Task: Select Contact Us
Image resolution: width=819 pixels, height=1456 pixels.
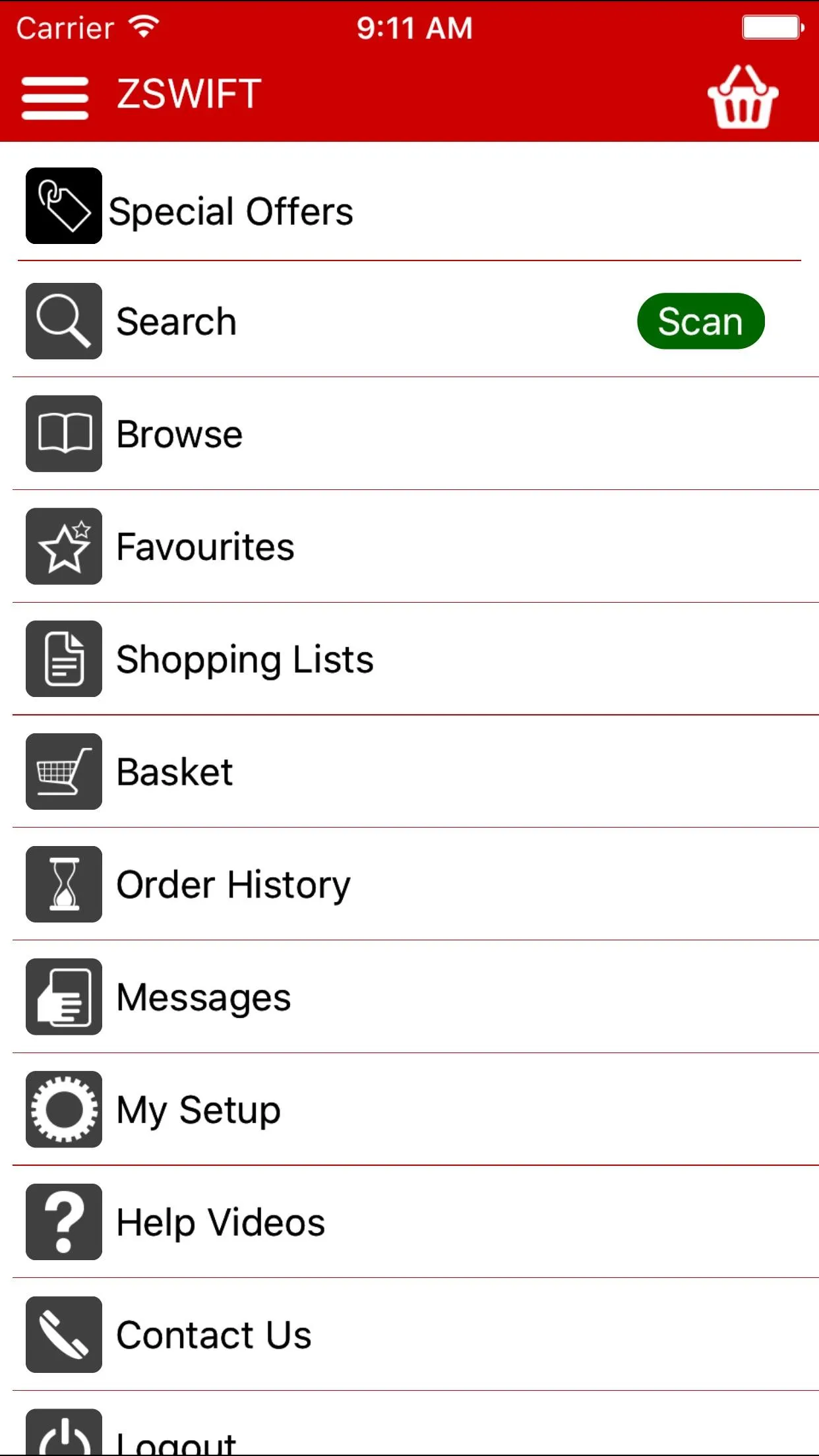Action: [214, 1335]
